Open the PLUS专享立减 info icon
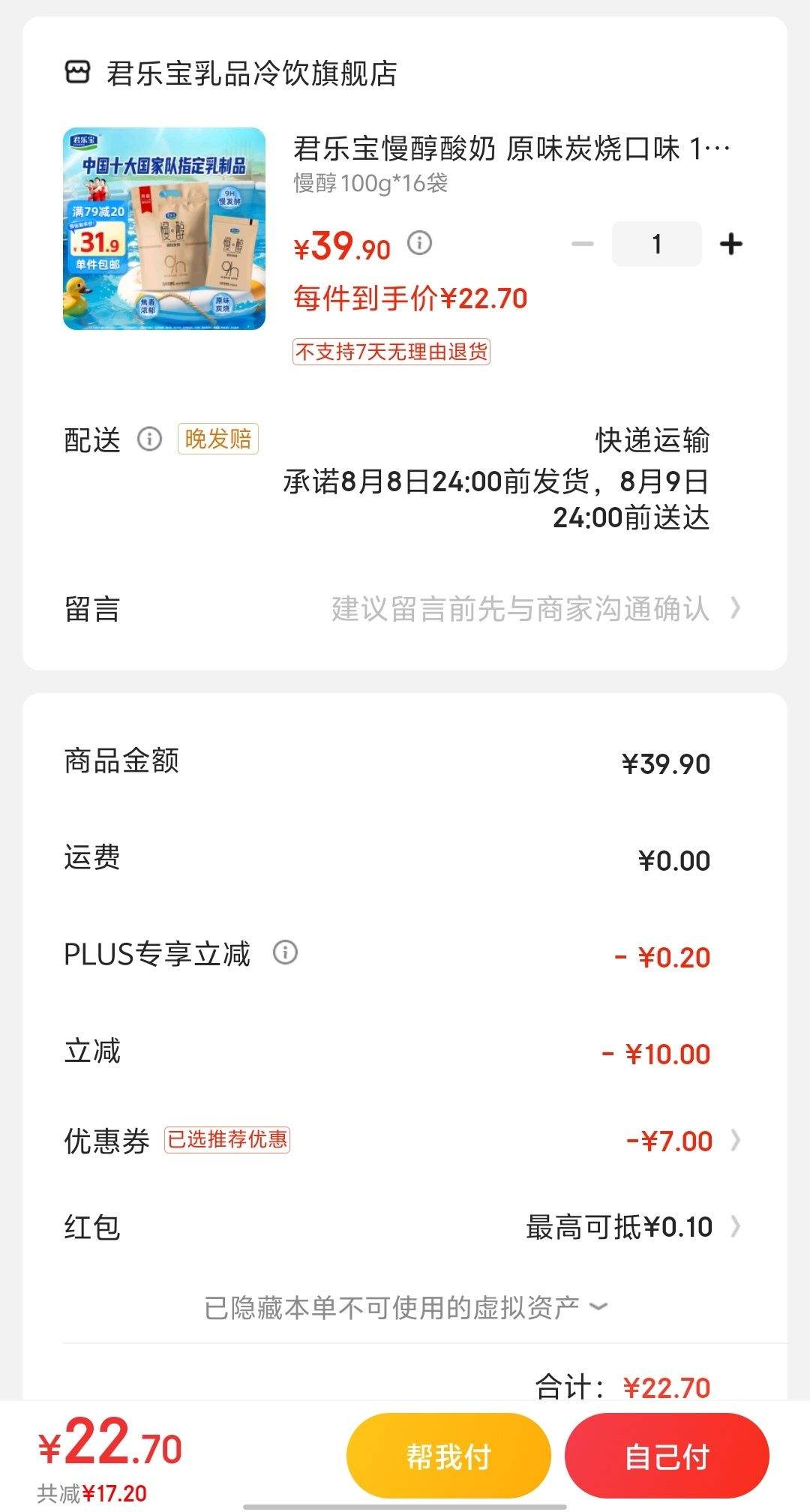The width and height of the screenshot is (810, 1512). (x=285, y=953)
